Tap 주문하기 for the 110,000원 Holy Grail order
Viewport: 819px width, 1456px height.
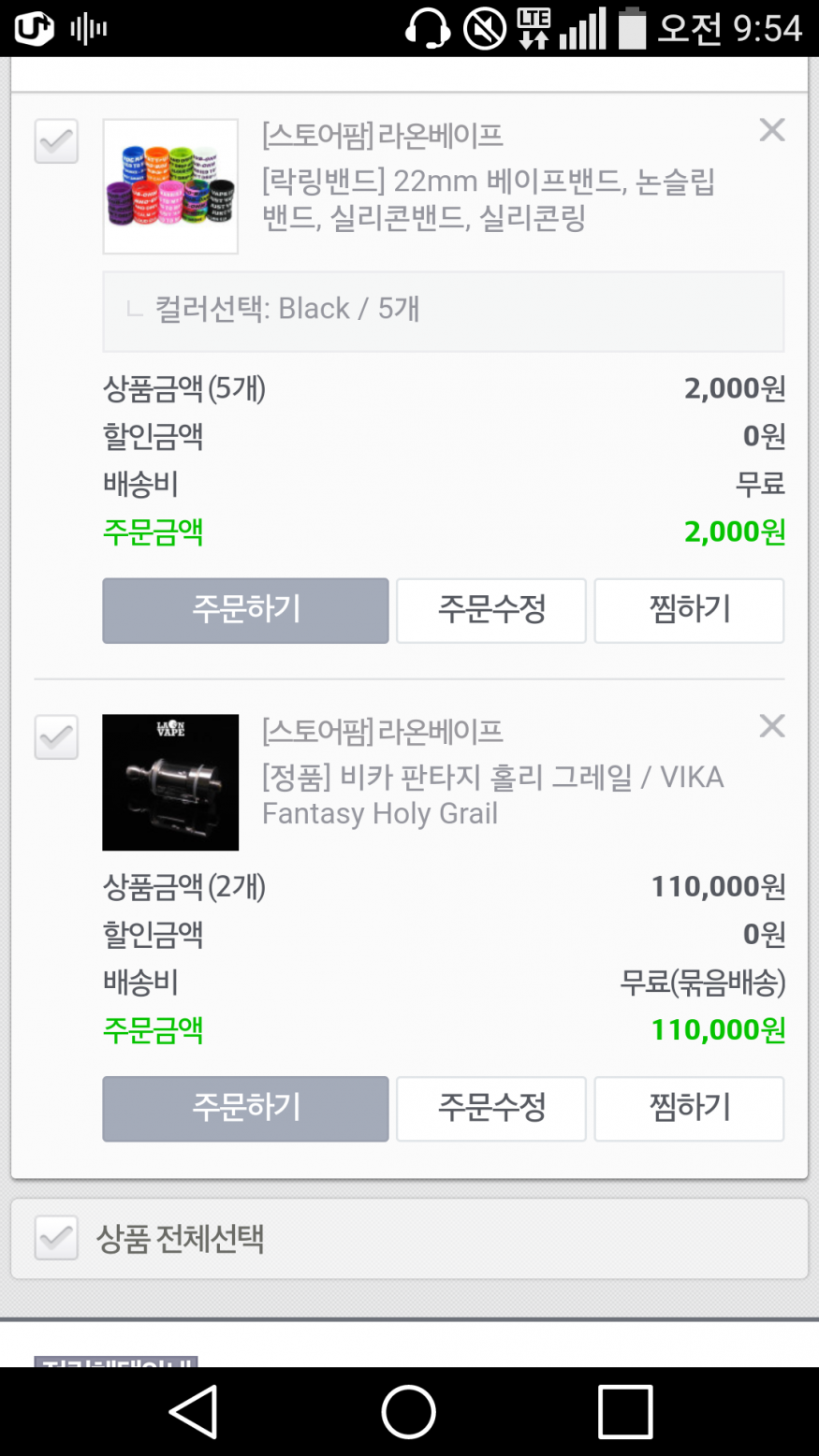[245, 1109]
